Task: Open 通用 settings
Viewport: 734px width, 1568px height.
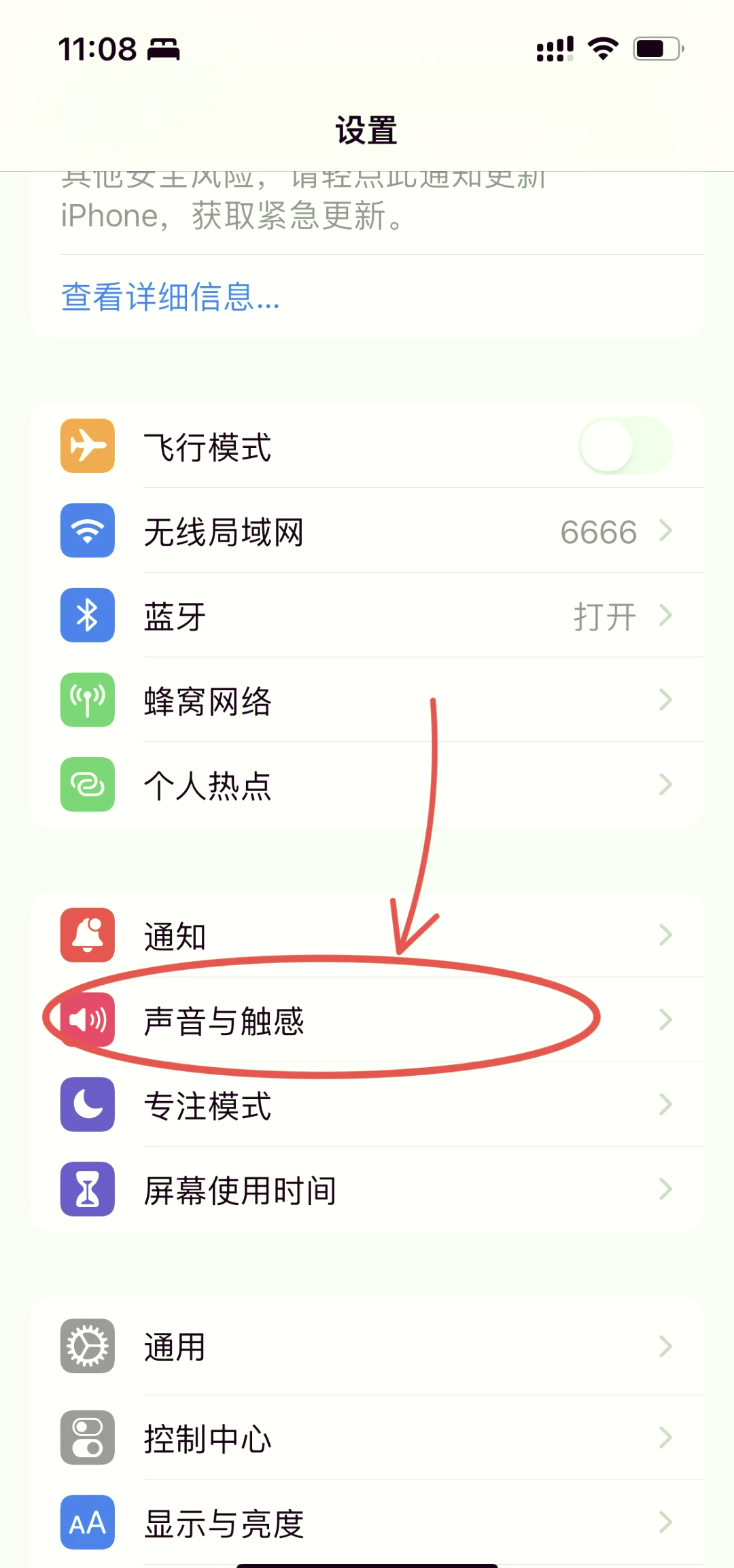Action: tap(367, 1346)
